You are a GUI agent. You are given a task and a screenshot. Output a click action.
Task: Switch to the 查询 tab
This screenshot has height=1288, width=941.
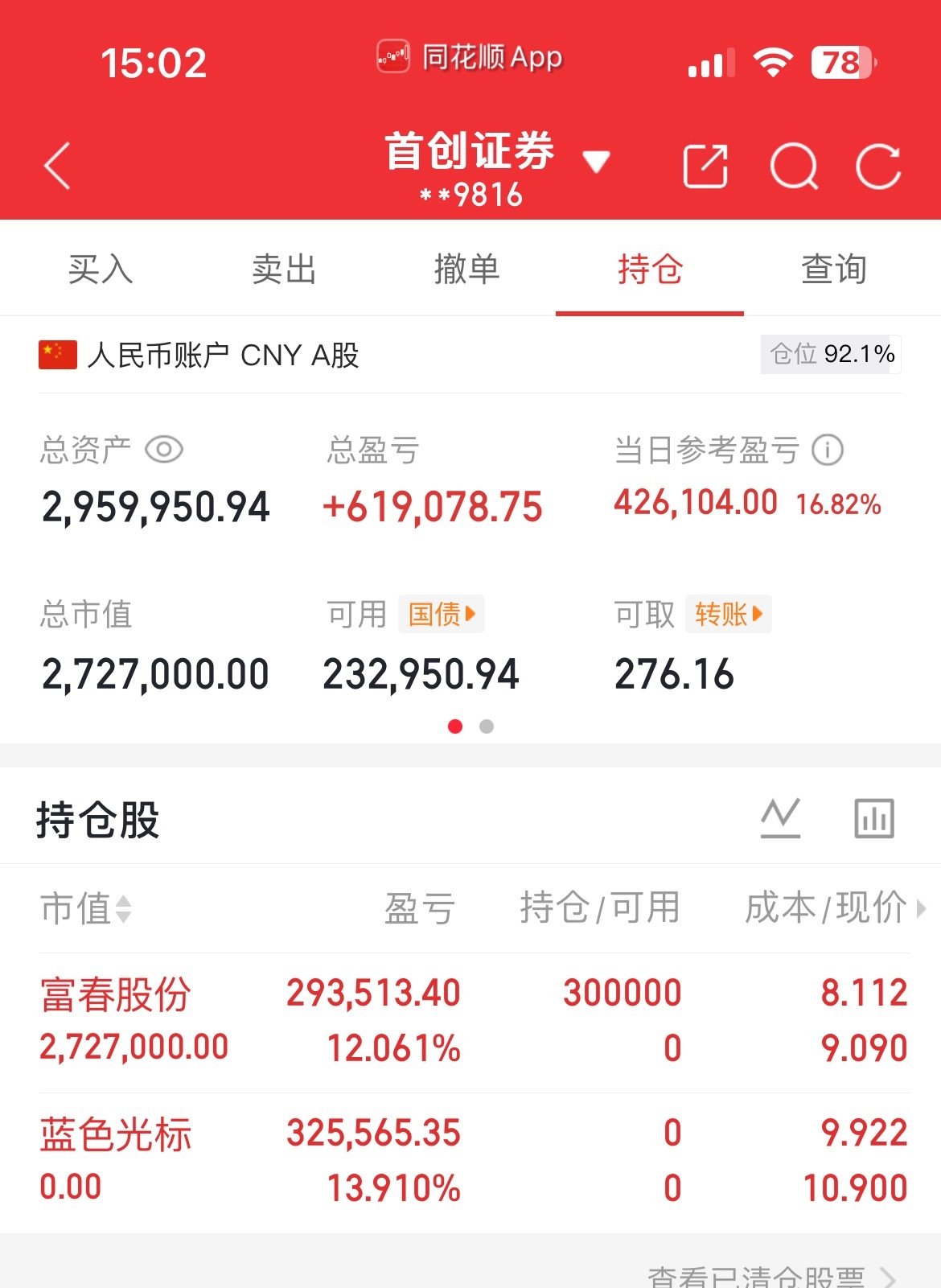(832, 270)
